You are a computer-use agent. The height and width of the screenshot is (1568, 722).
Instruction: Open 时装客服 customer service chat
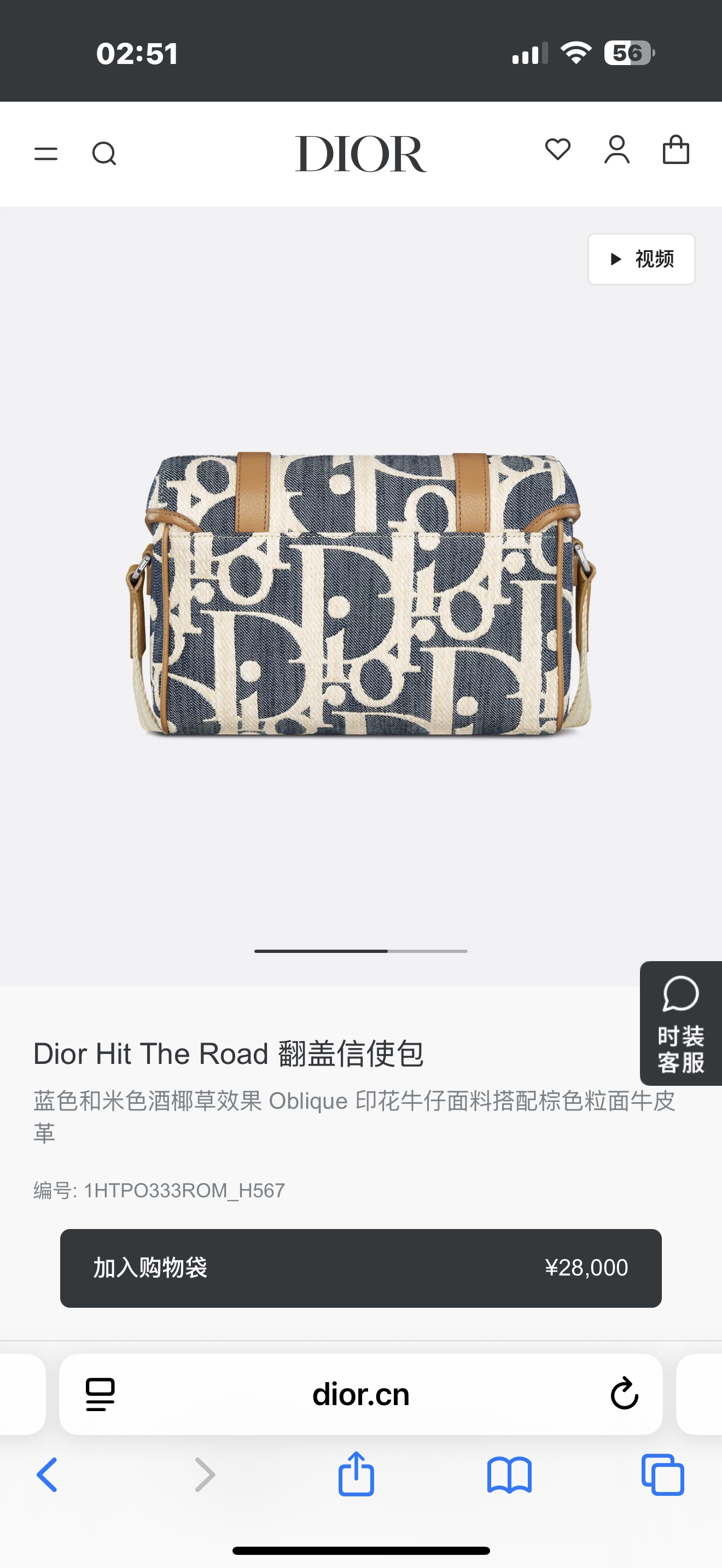coord(680,1023)
